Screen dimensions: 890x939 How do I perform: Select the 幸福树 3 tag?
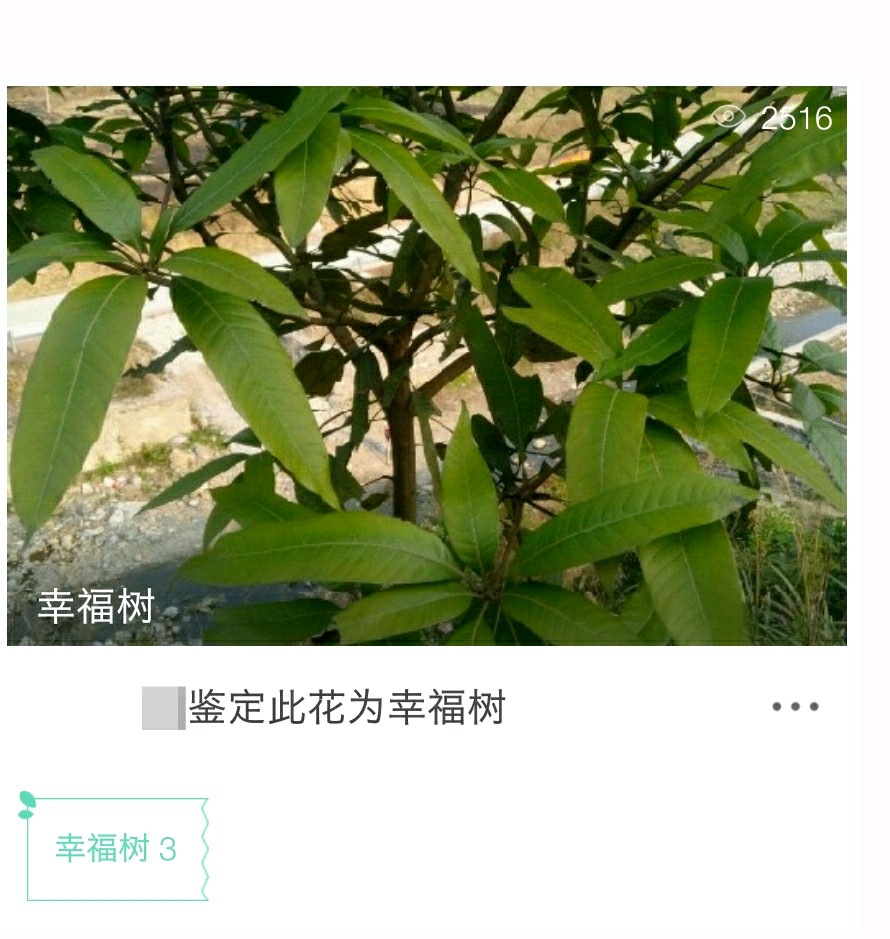coord(116,849)
